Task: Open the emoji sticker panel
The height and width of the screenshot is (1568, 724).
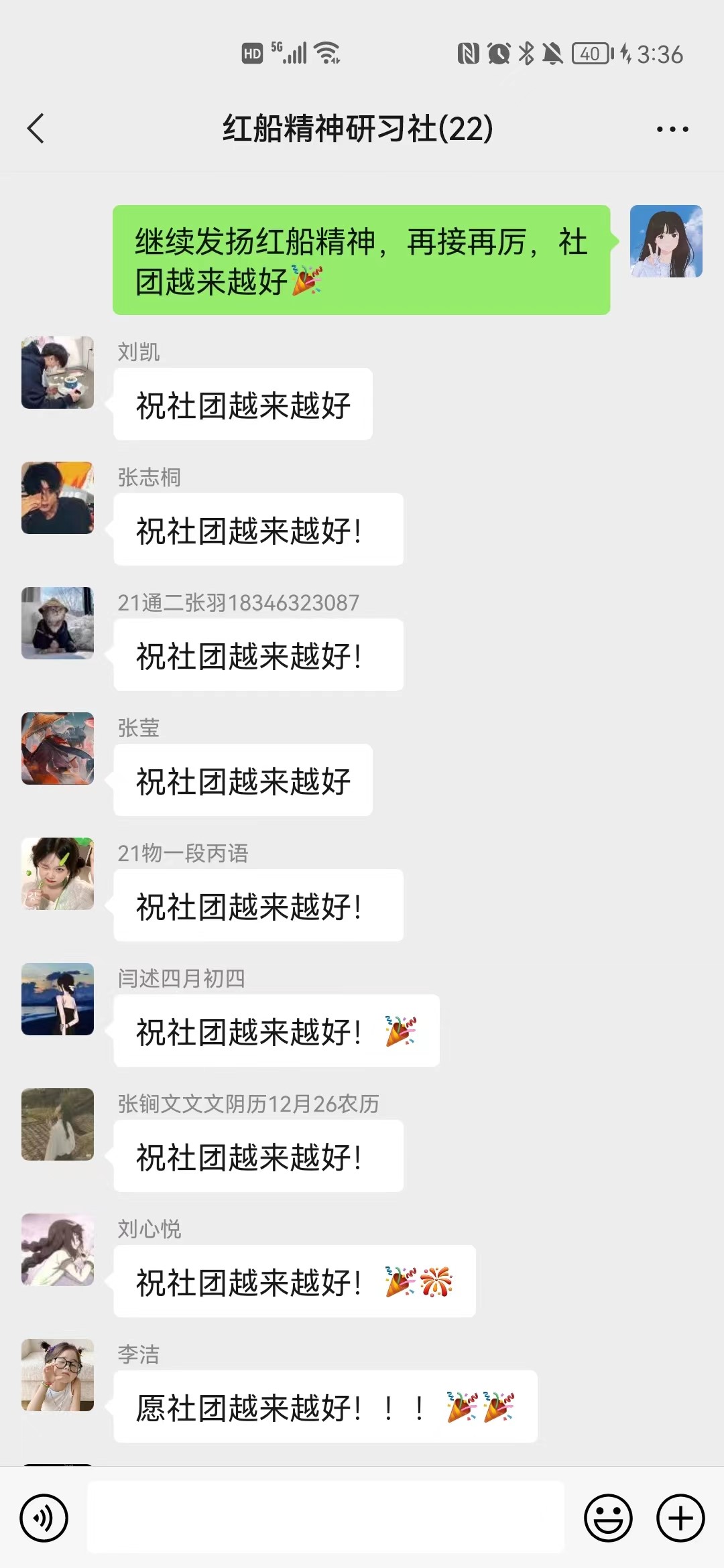Action: 608,1517
